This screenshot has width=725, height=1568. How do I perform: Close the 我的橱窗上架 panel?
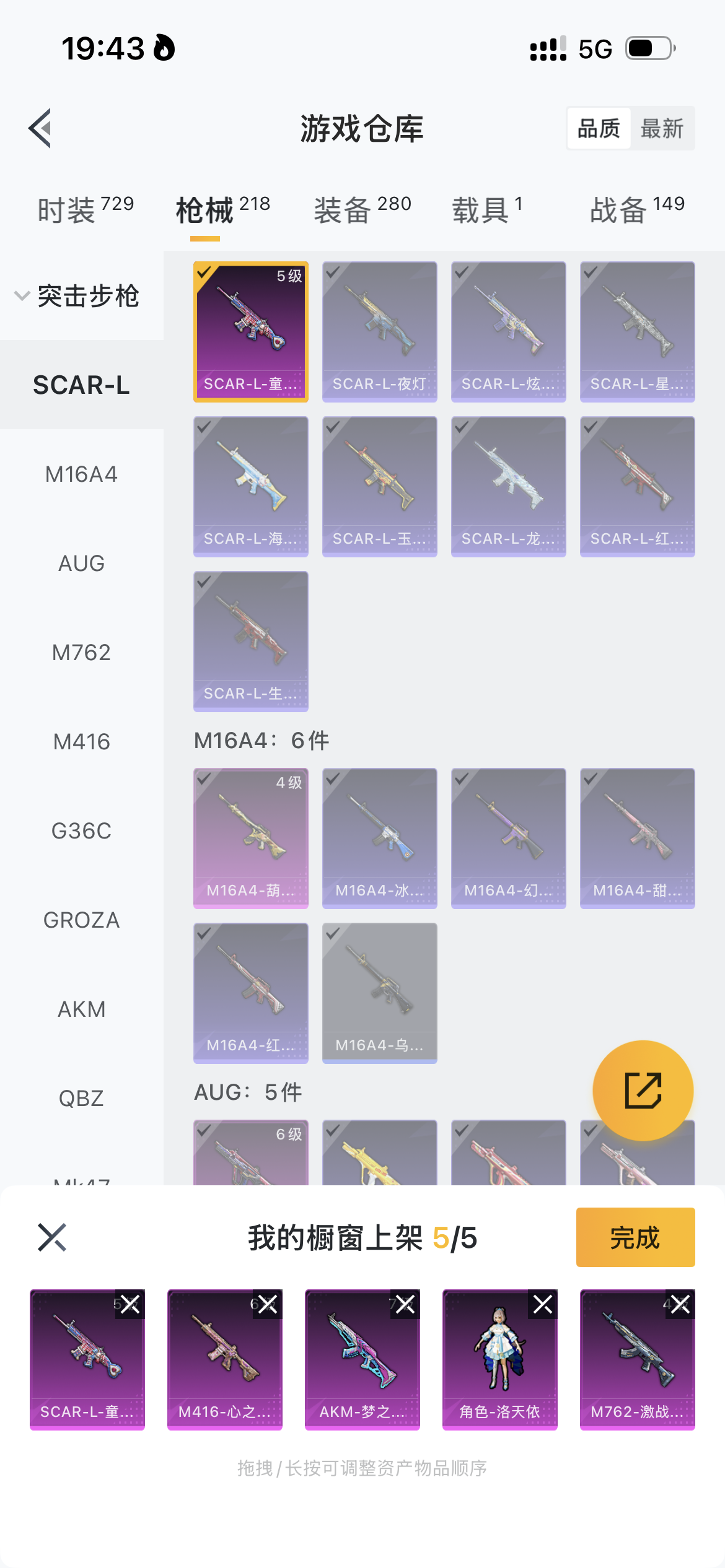pos(52,1237)
